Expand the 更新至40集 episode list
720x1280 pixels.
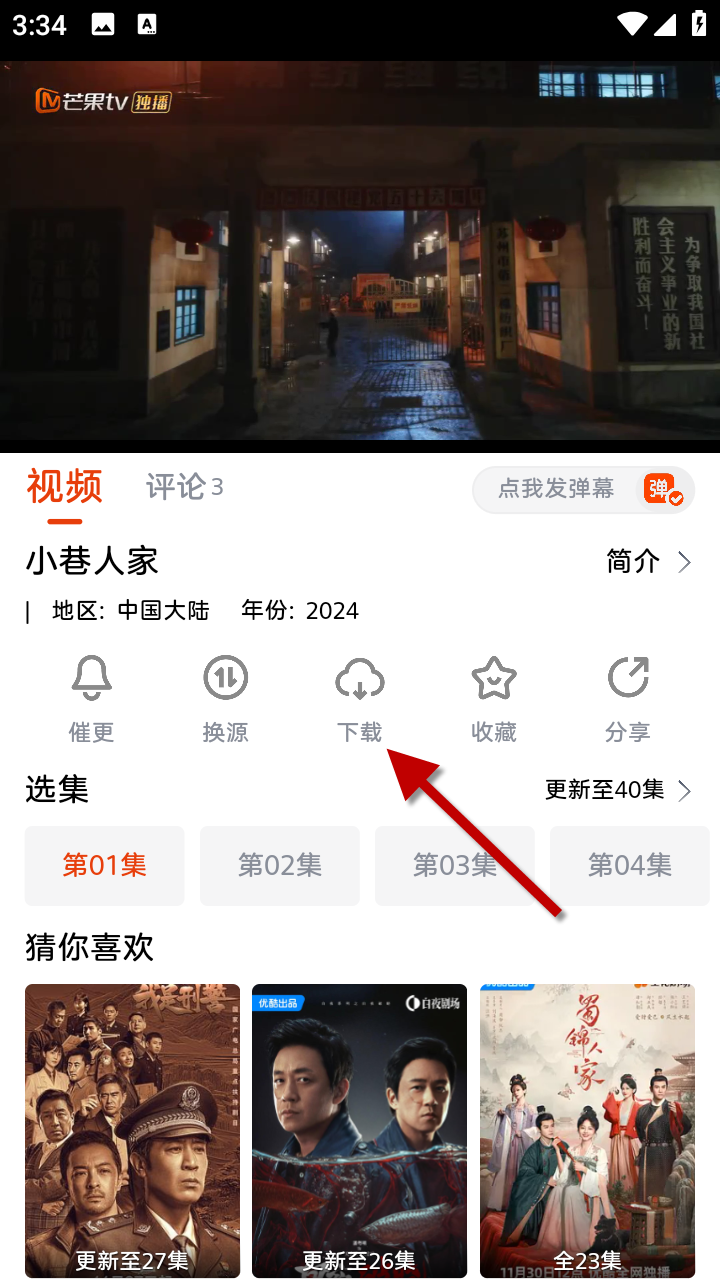coord(617,790)
